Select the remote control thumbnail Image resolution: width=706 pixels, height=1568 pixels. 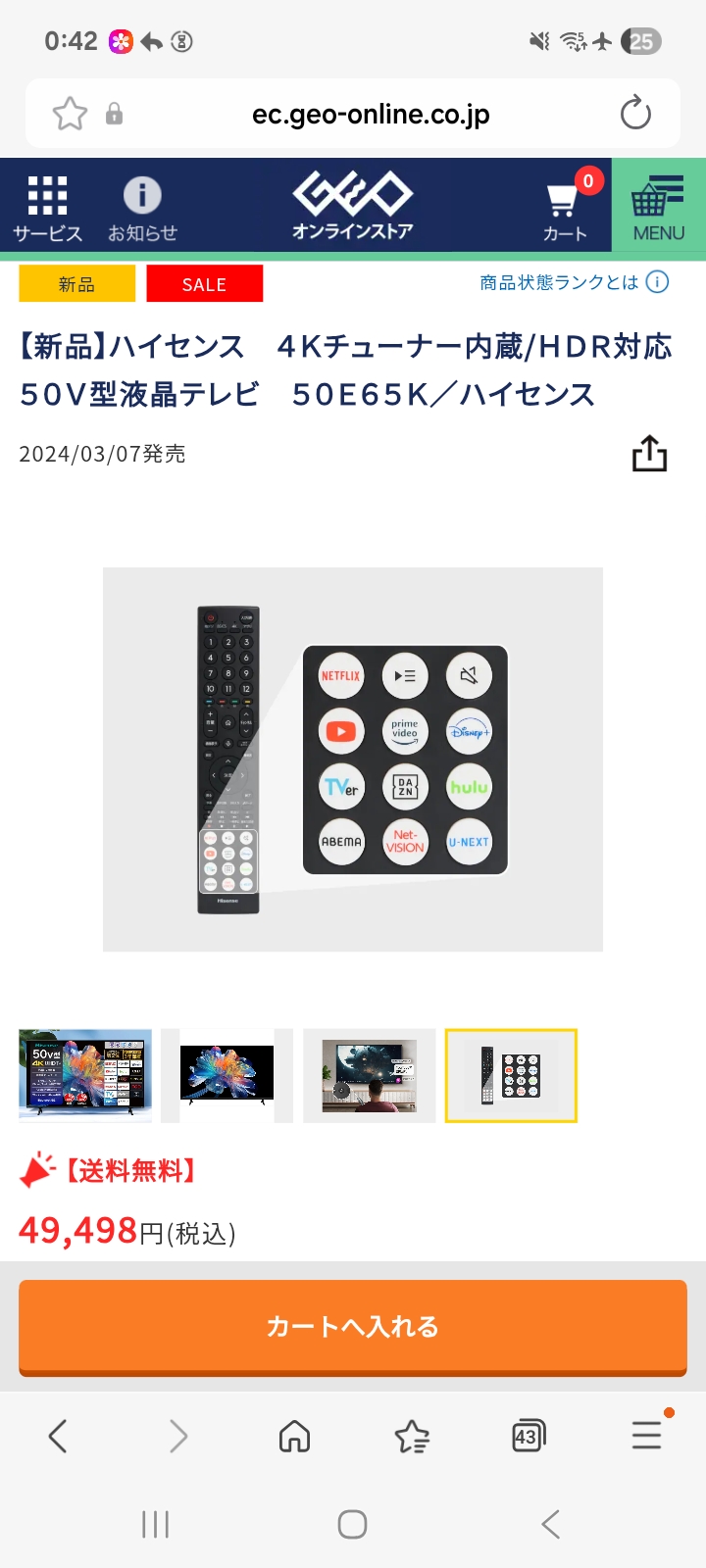511,1075
